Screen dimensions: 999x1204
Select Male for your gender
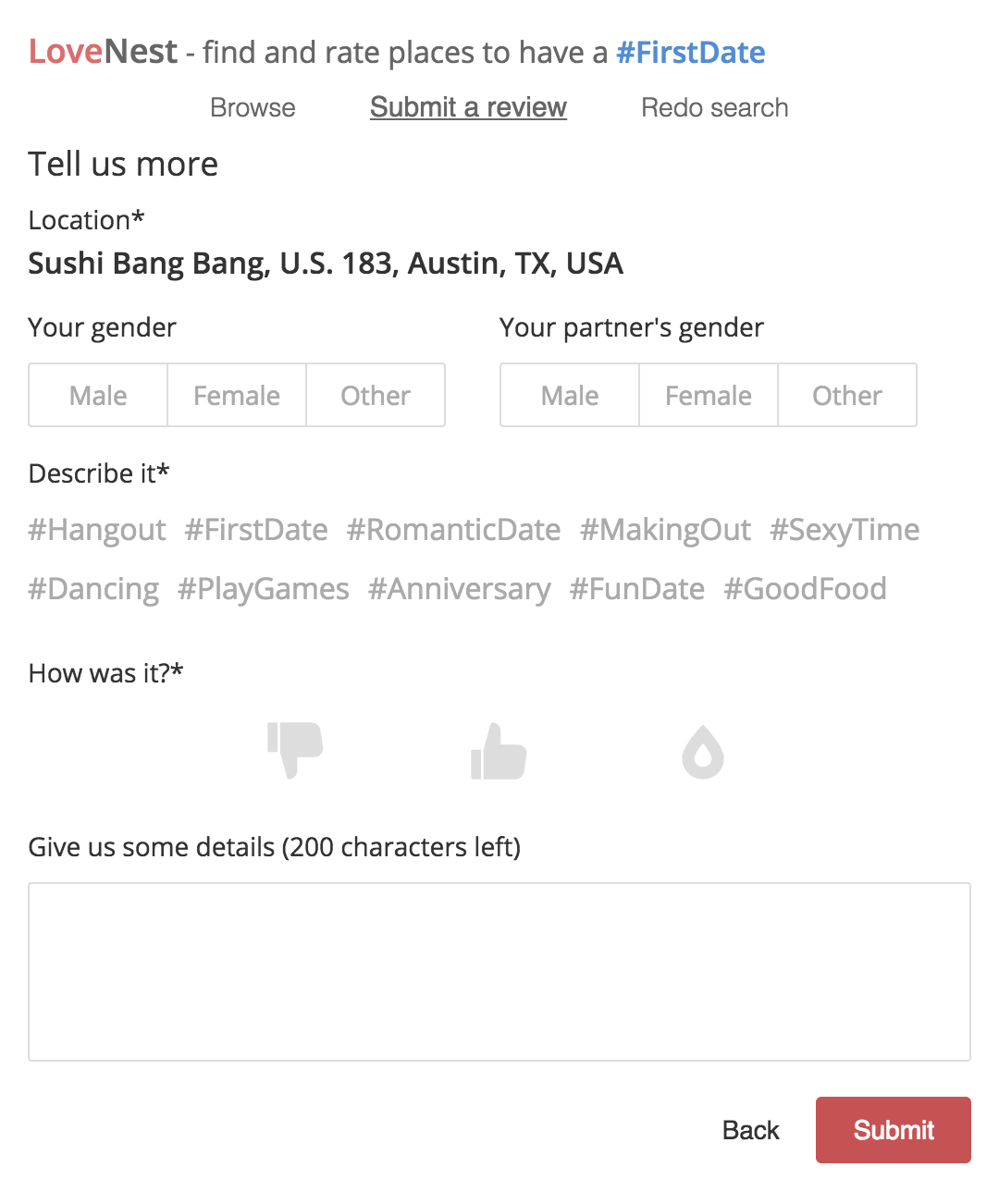[x=98, y=396]
